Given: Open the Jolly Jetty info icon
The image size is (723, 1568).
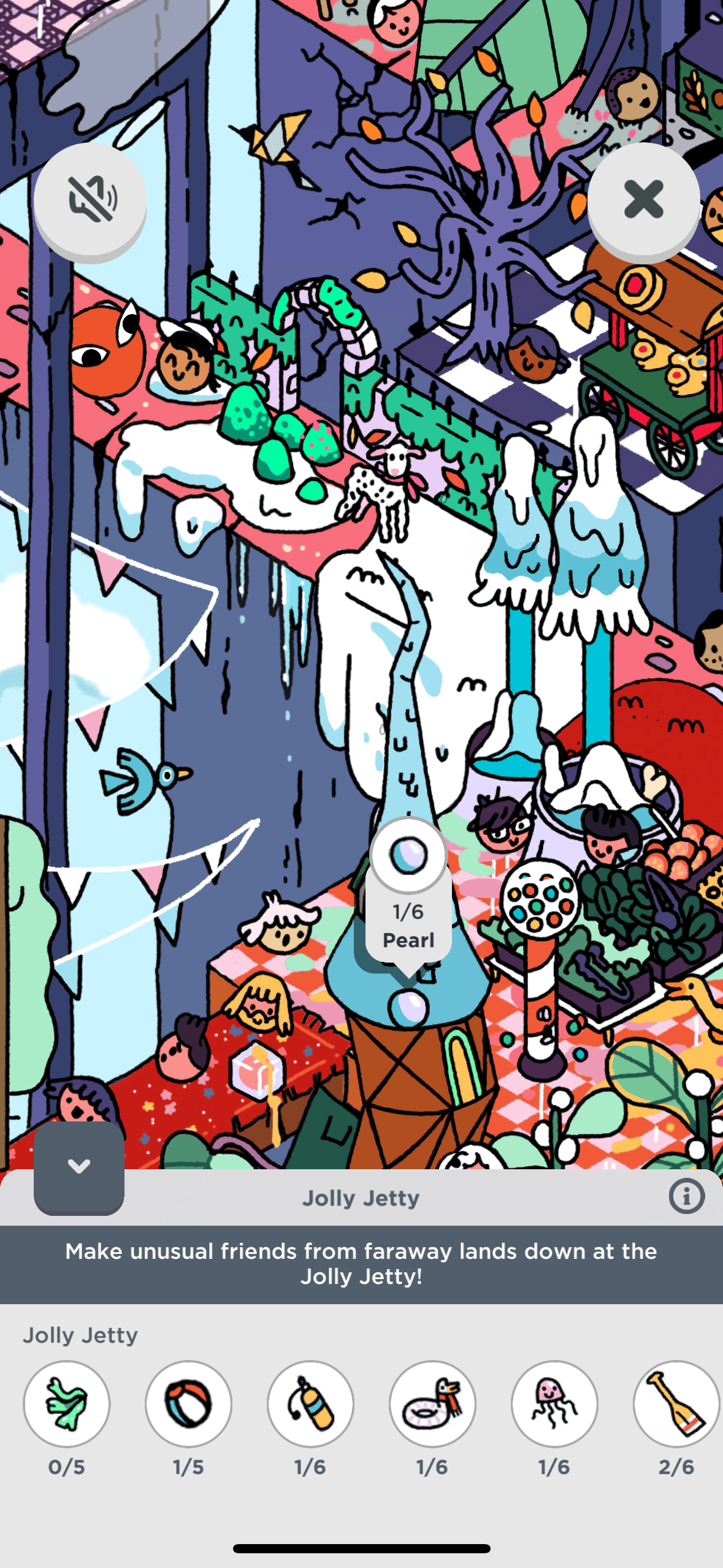Looking at the screenshot, I should [686, 1196].
